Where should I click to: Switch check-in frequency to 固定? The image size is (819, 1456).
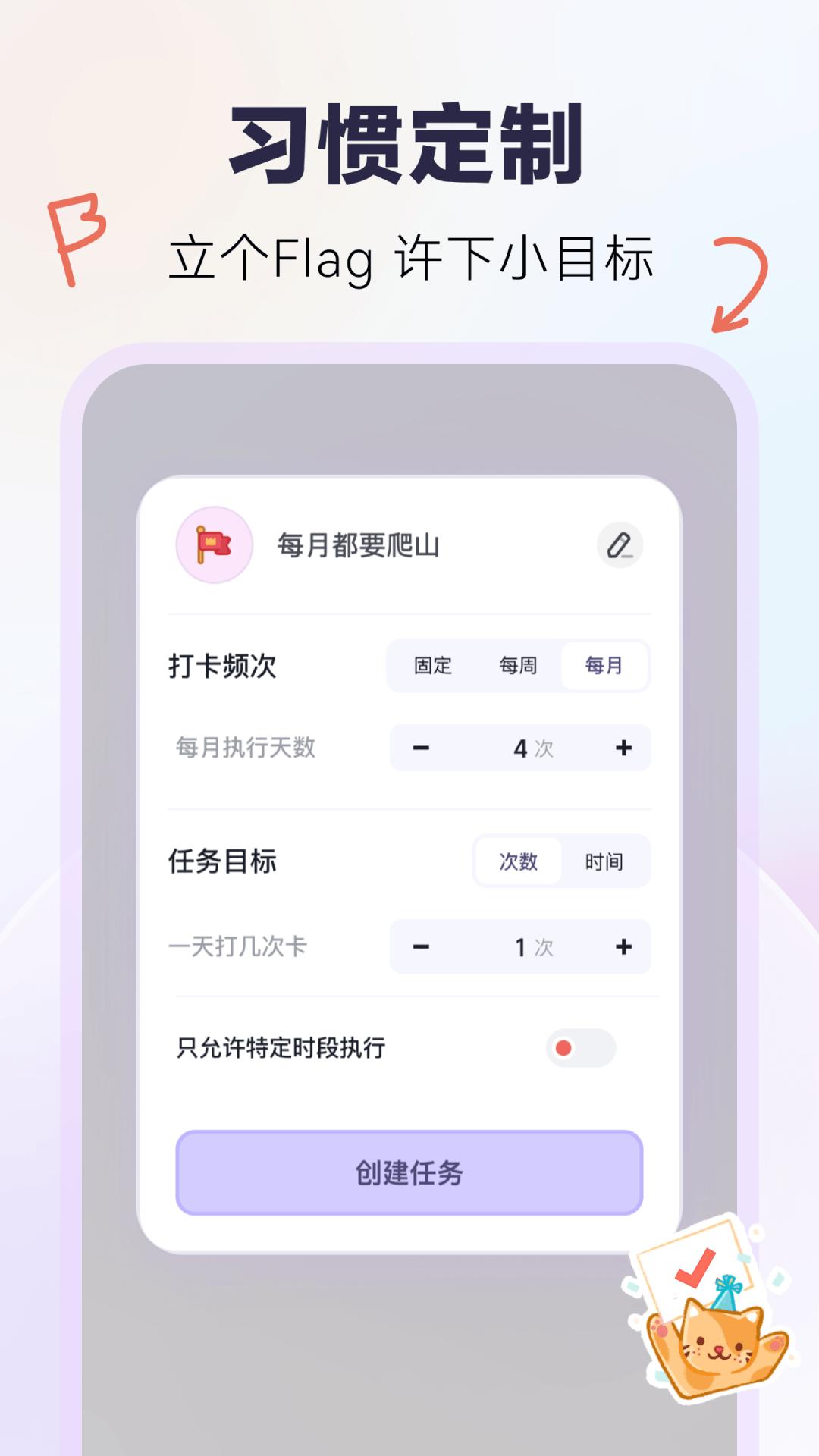[x=434, y=666]
